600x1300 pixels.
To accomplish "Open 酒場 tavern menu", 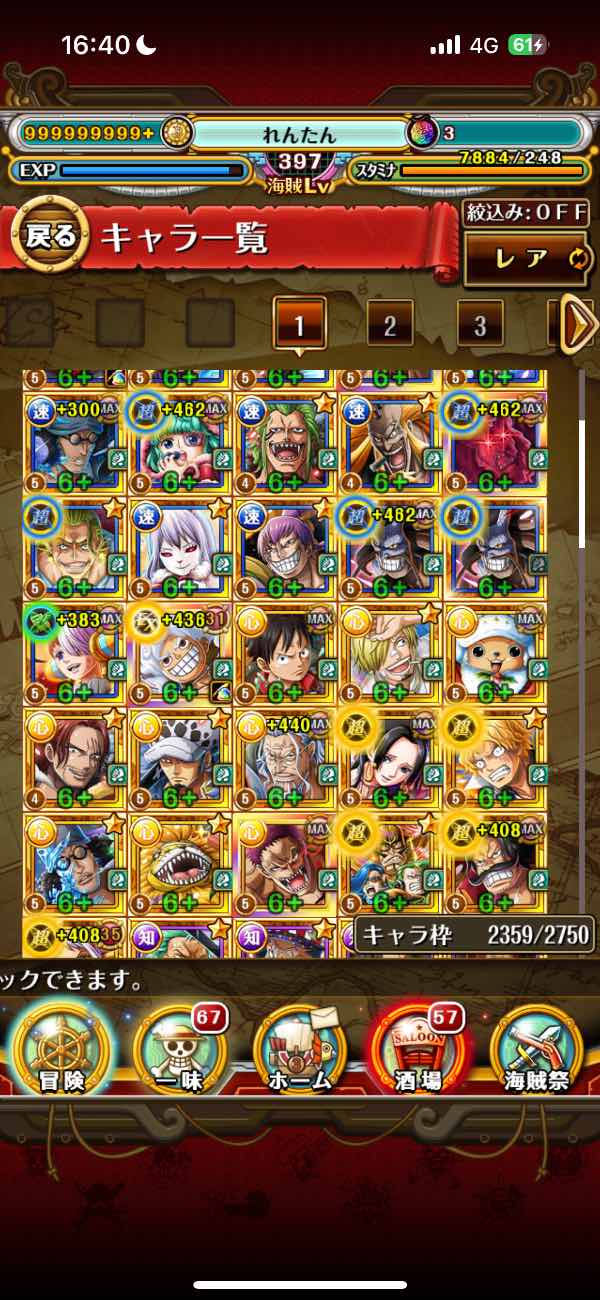I will [x=417, y=1049].
